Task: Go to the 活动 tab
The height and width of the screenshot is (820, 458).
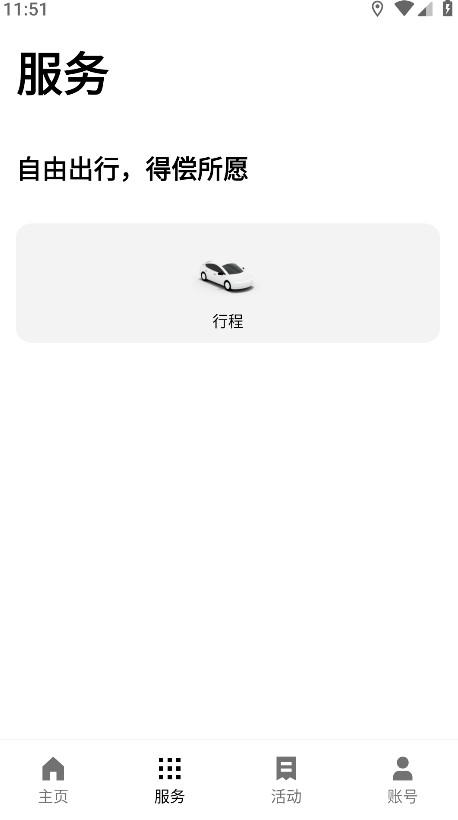Action: pyautogui.click(x=286, y=780)
